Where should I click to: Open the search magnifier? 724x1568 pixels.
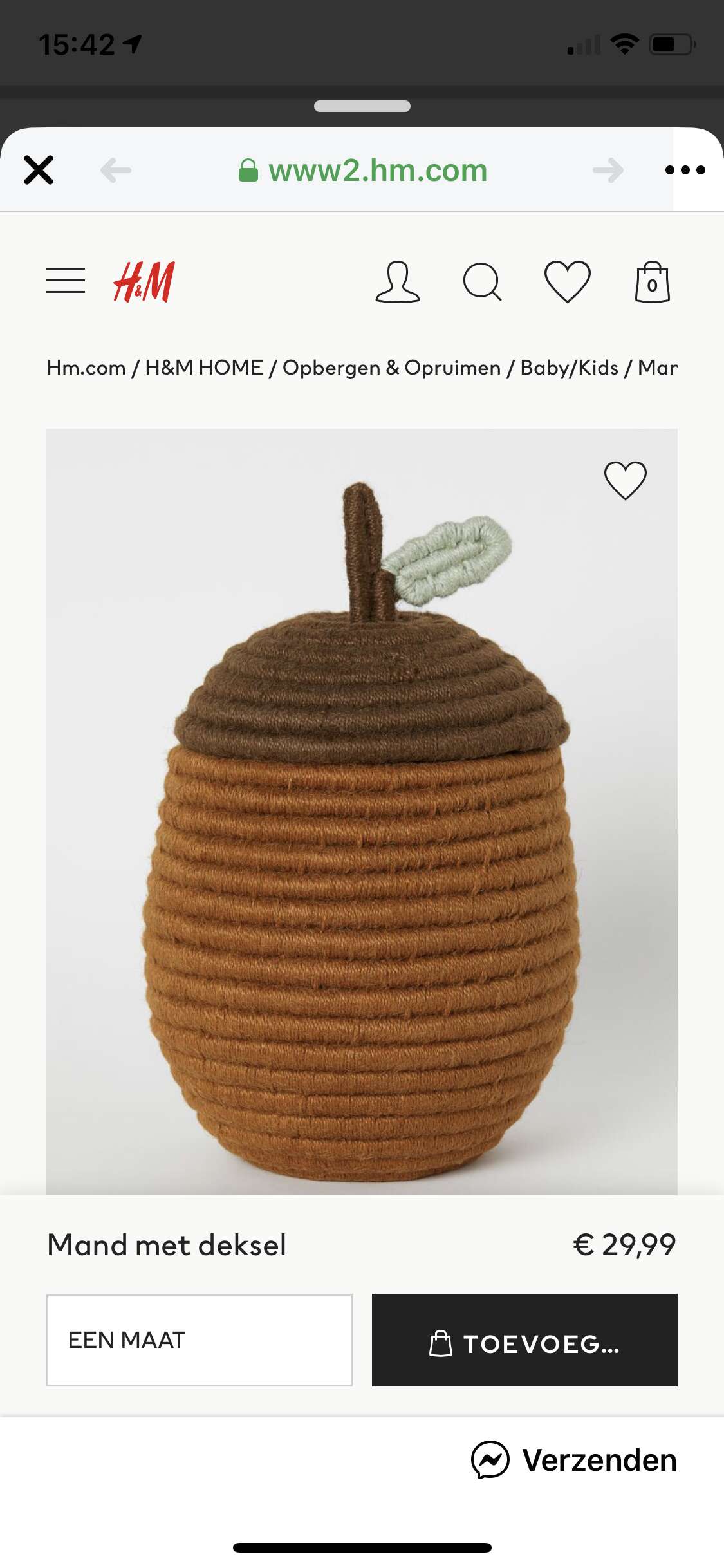(x=482, y=282)
